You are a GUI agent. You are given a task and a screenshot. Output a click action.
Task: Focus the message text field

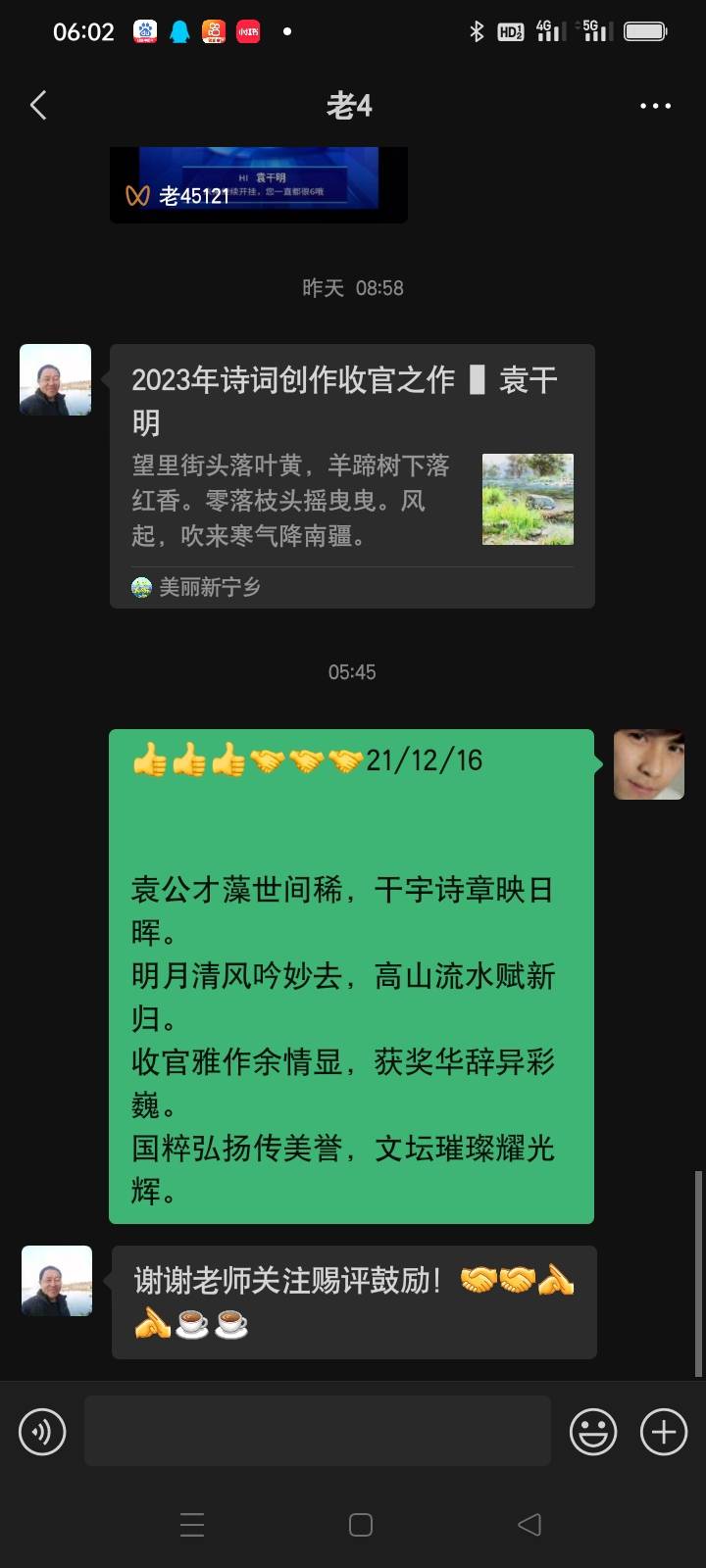point(317,1432)
